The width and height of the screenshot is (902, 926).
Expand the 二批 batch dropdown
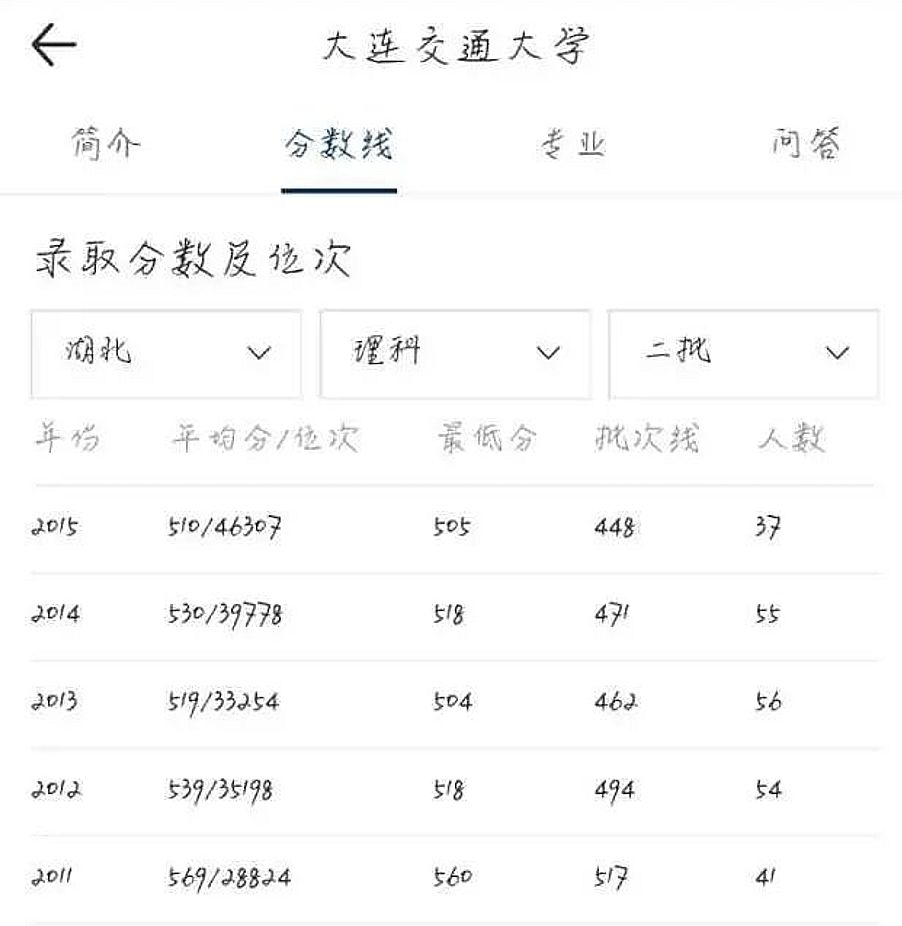point(744,353)
